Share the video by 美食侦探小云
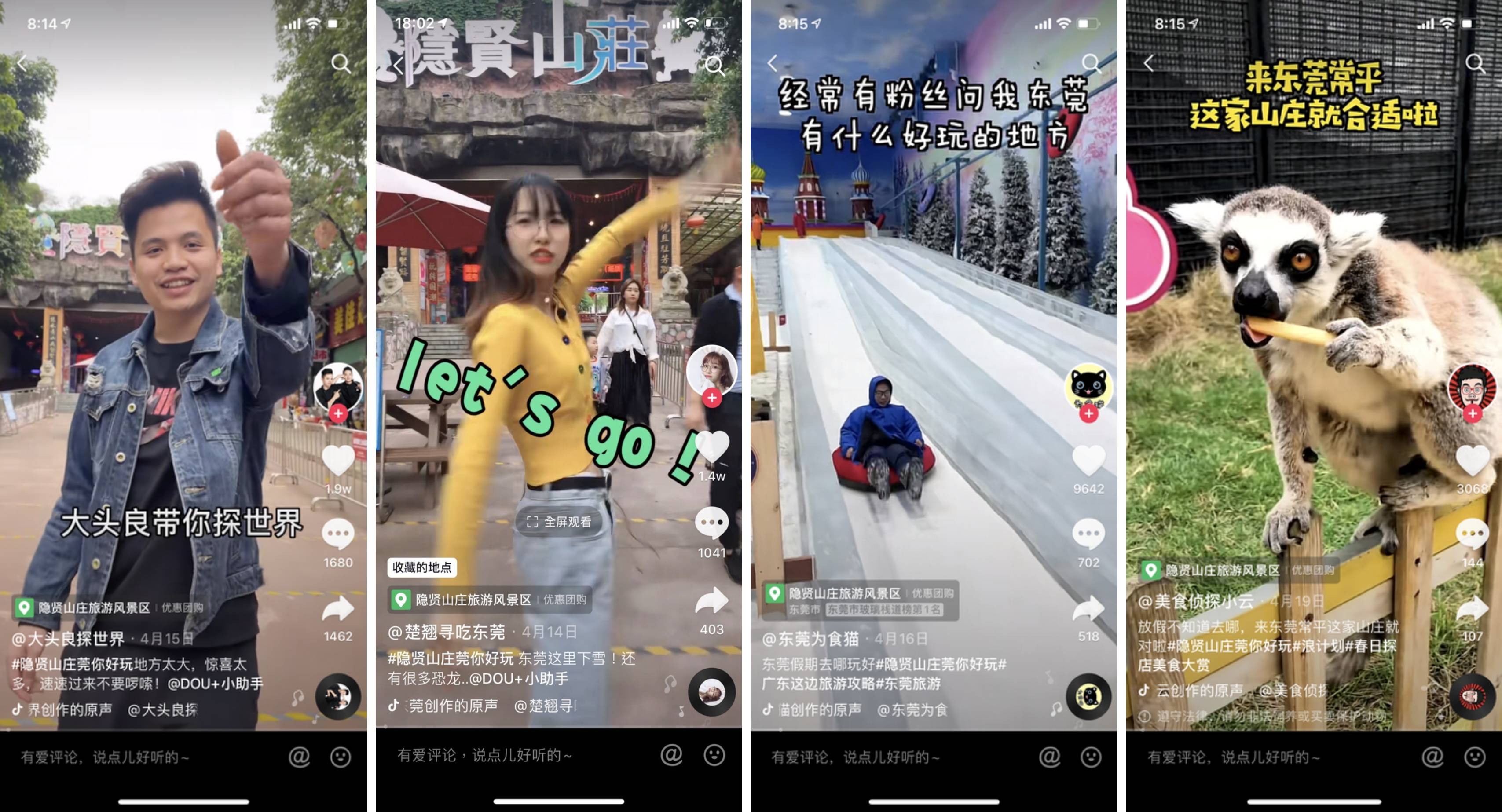 1472,609
